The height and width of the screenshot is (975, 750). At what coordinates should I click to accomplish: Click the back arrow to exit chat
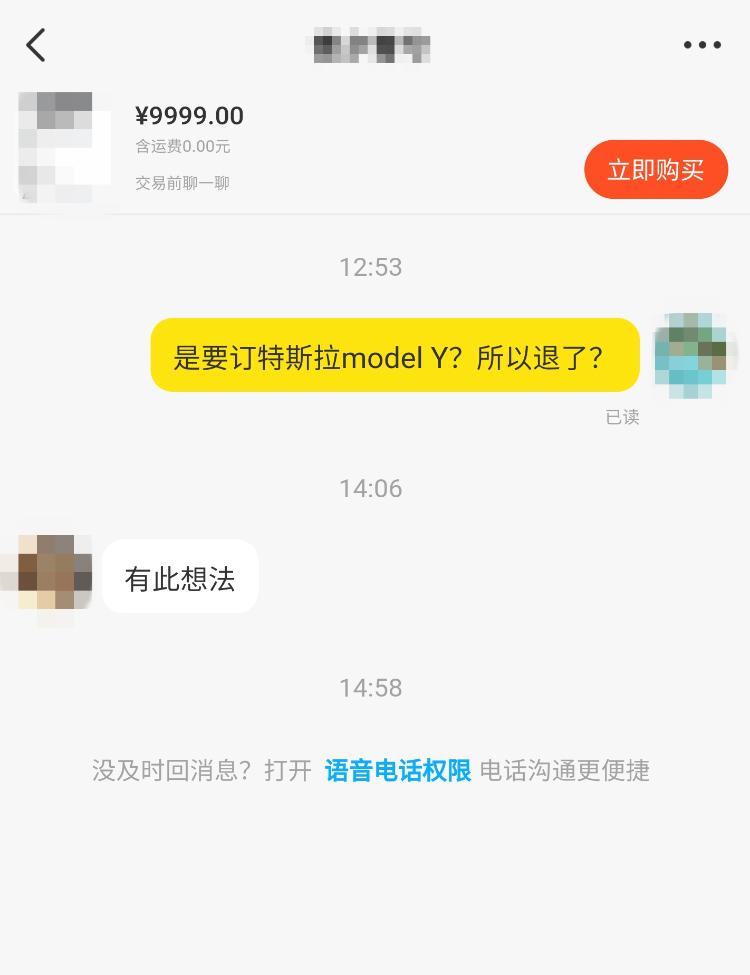pos(36,45)
